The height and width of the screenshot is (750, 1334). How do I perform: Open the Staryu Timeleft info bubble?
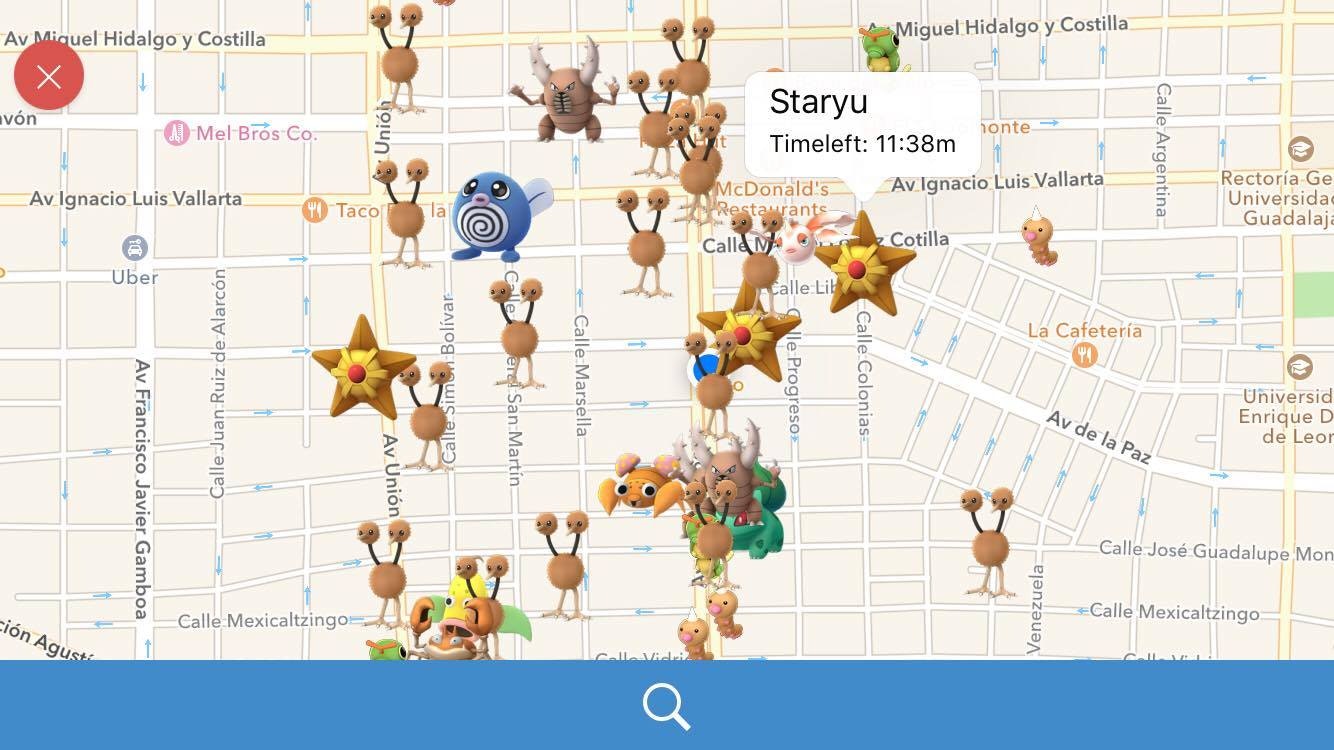coord(862,124)
